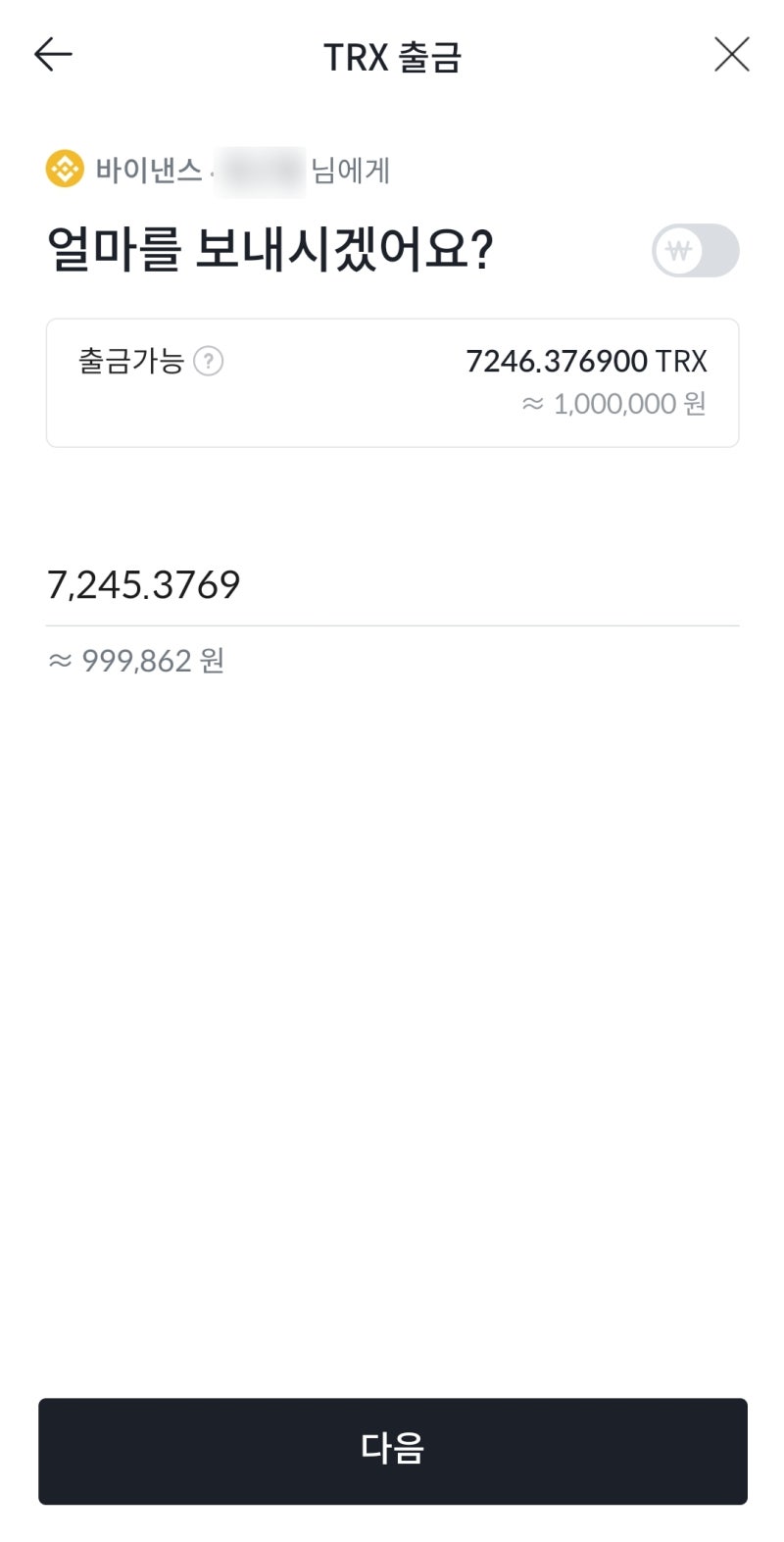Click 출금가능 label text
Viewport: 784px width, 1542px height.
point(132,361)
